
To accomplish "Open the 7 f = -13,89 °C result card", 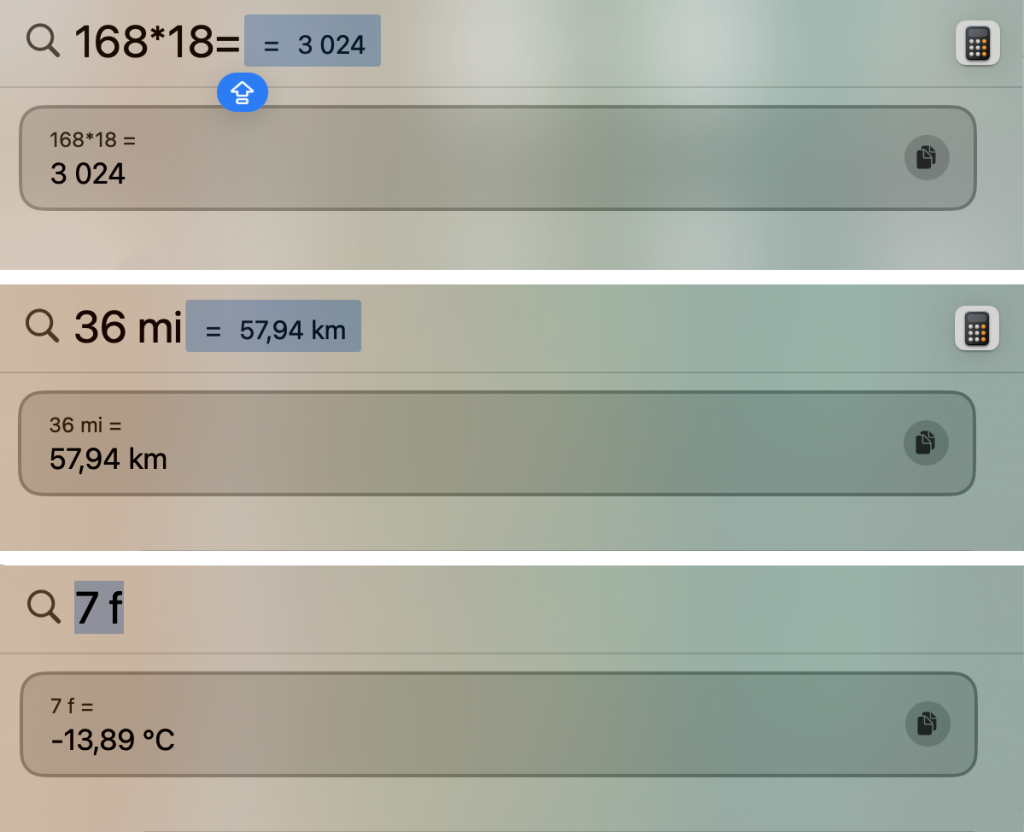I will (x=450, y=725).
